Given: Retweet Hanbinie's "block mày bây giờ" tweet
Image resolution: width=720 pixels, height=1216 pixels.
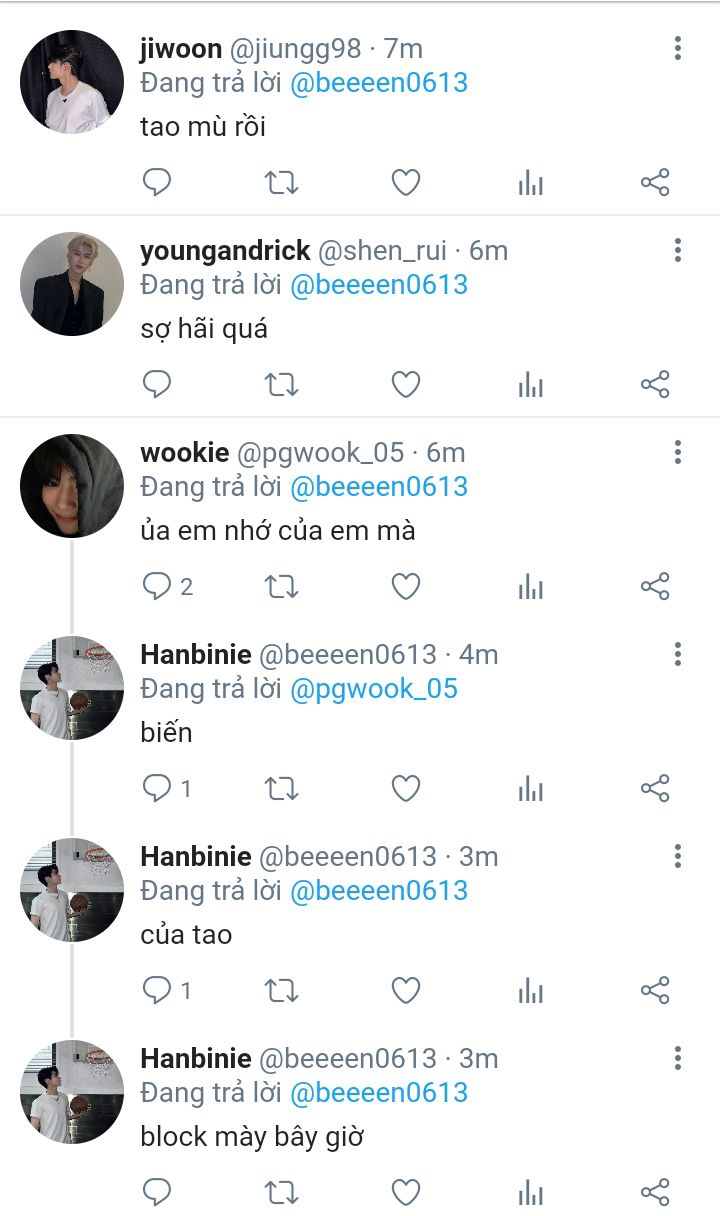Looking at the screenshot, I should point(281,1192).
